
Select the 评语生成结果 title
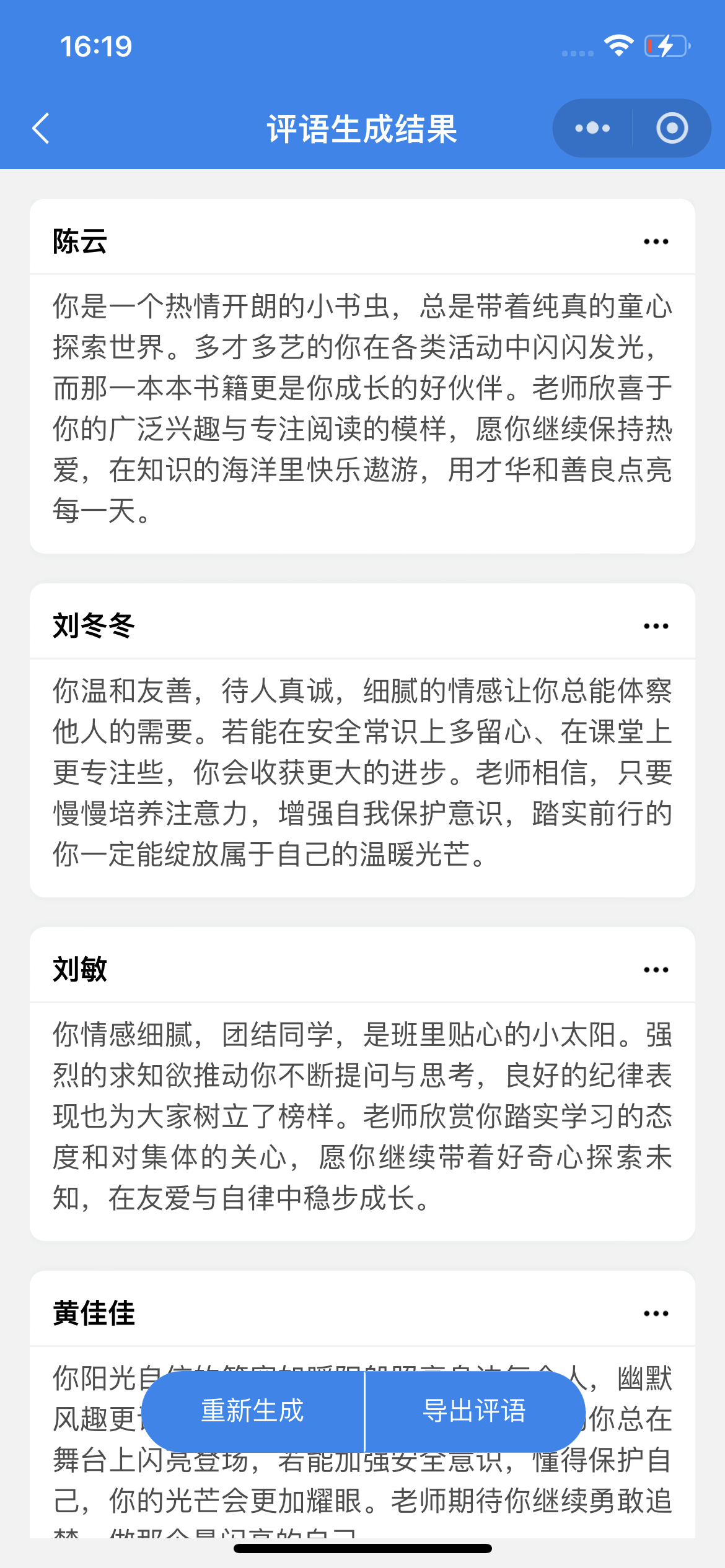click(362, 128)
